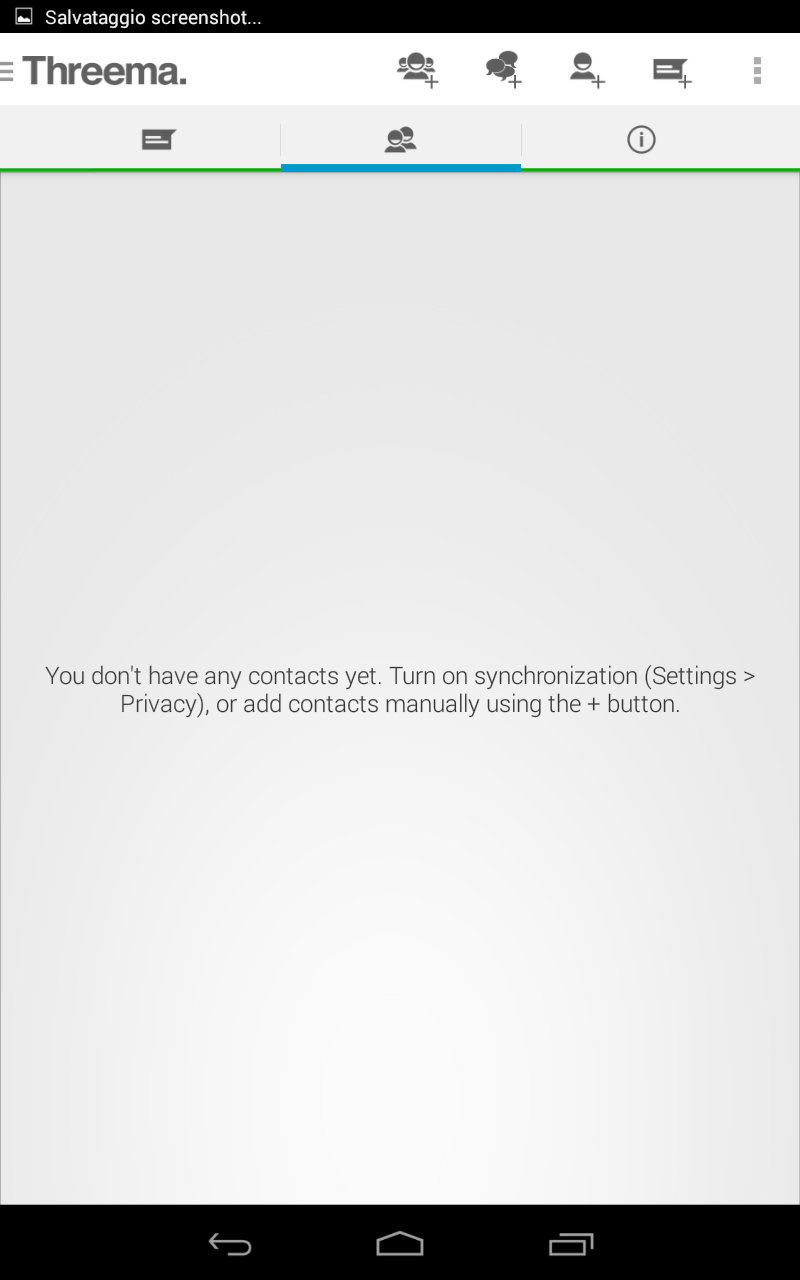
Task: Go back using the system back button
Action: click(x=229, y=1244)
